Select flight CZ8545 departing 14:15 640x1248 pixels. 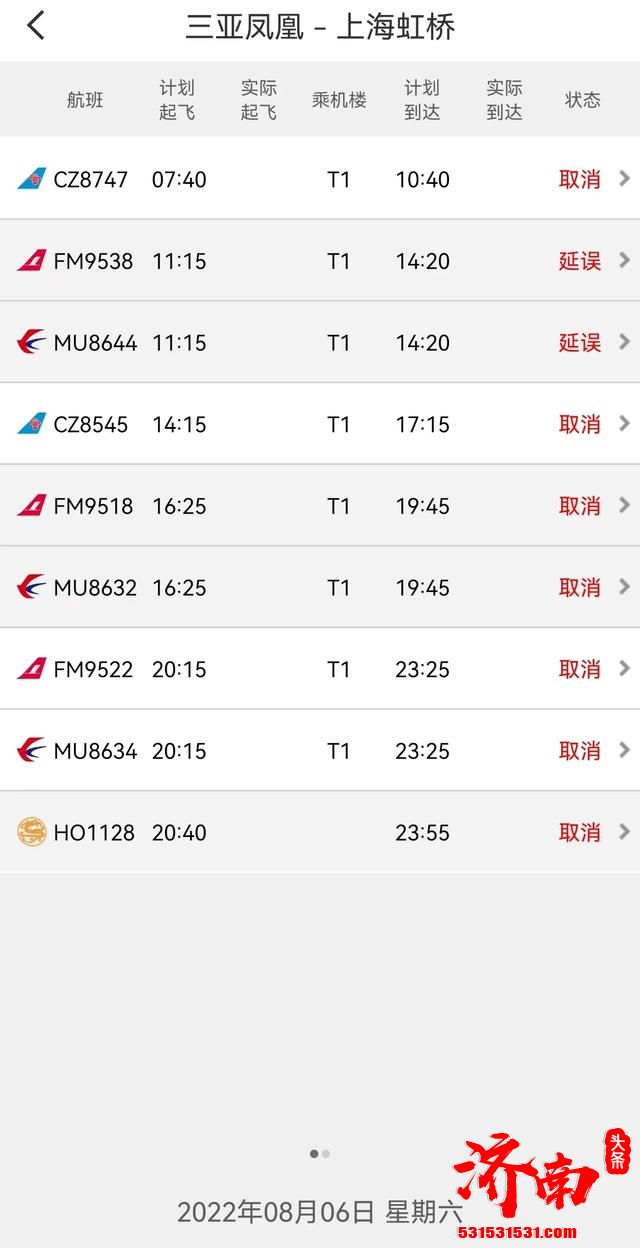click(320, 424)
